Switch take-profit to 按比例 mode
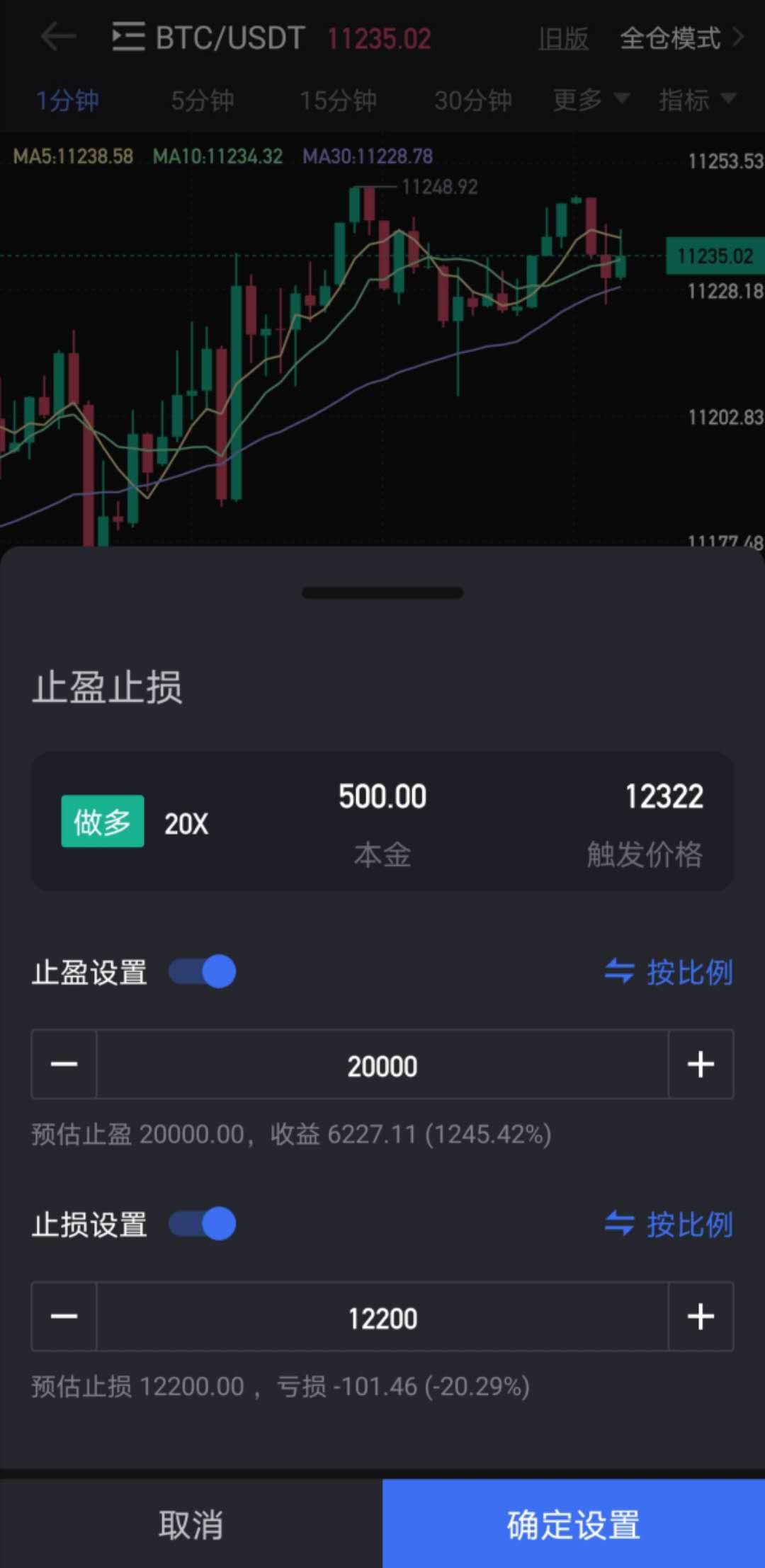 pos(669,972)
